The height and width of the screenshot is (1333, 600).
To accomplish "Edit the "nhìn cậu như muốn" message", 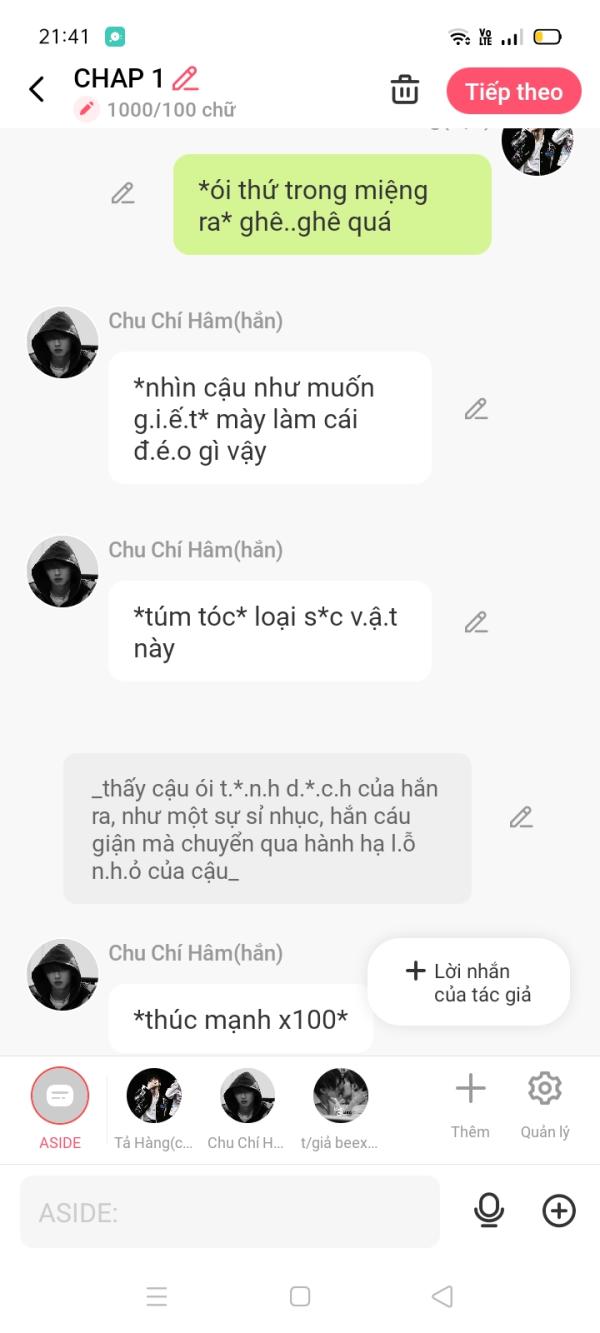I will click(x=476, y=409).
